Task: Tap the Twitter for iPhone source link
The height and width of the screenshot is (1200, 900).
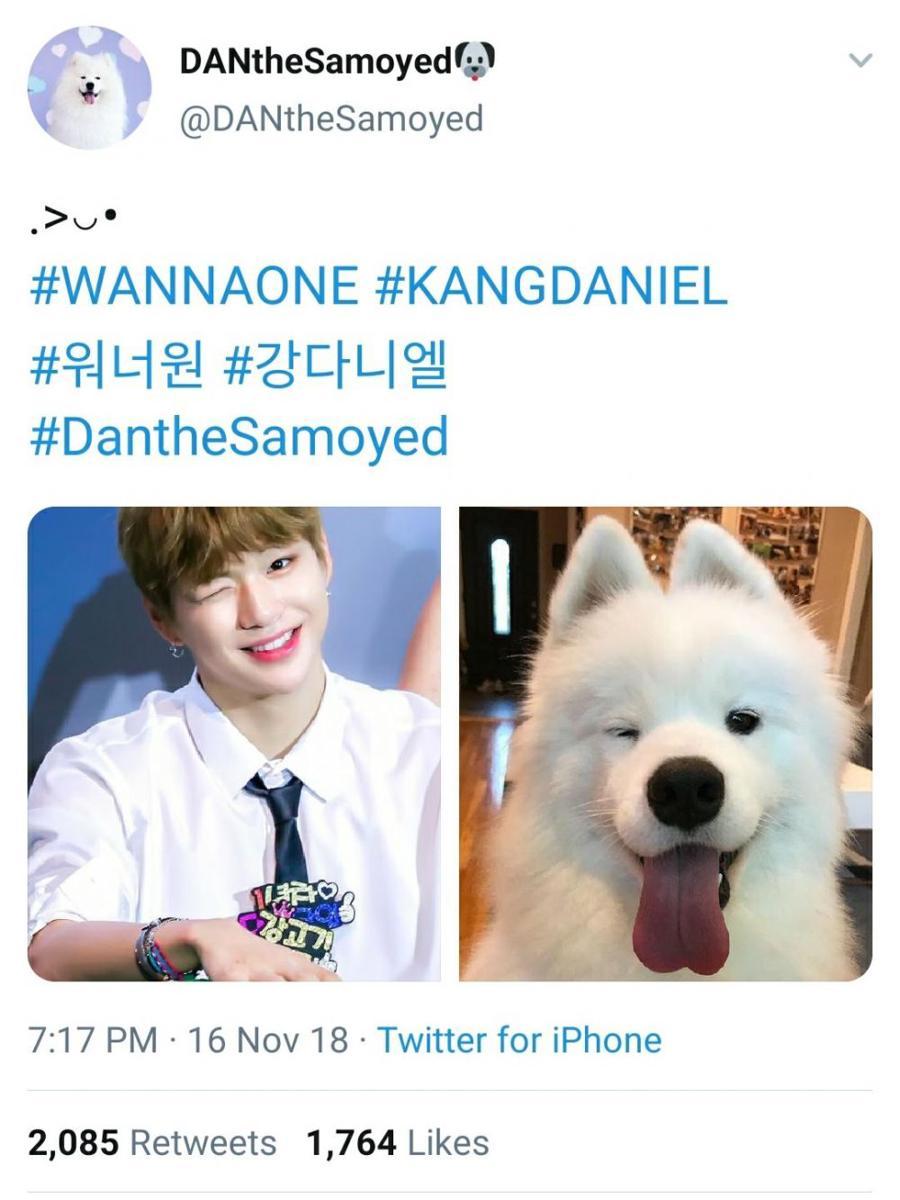Action: (x=519, y=1040)
